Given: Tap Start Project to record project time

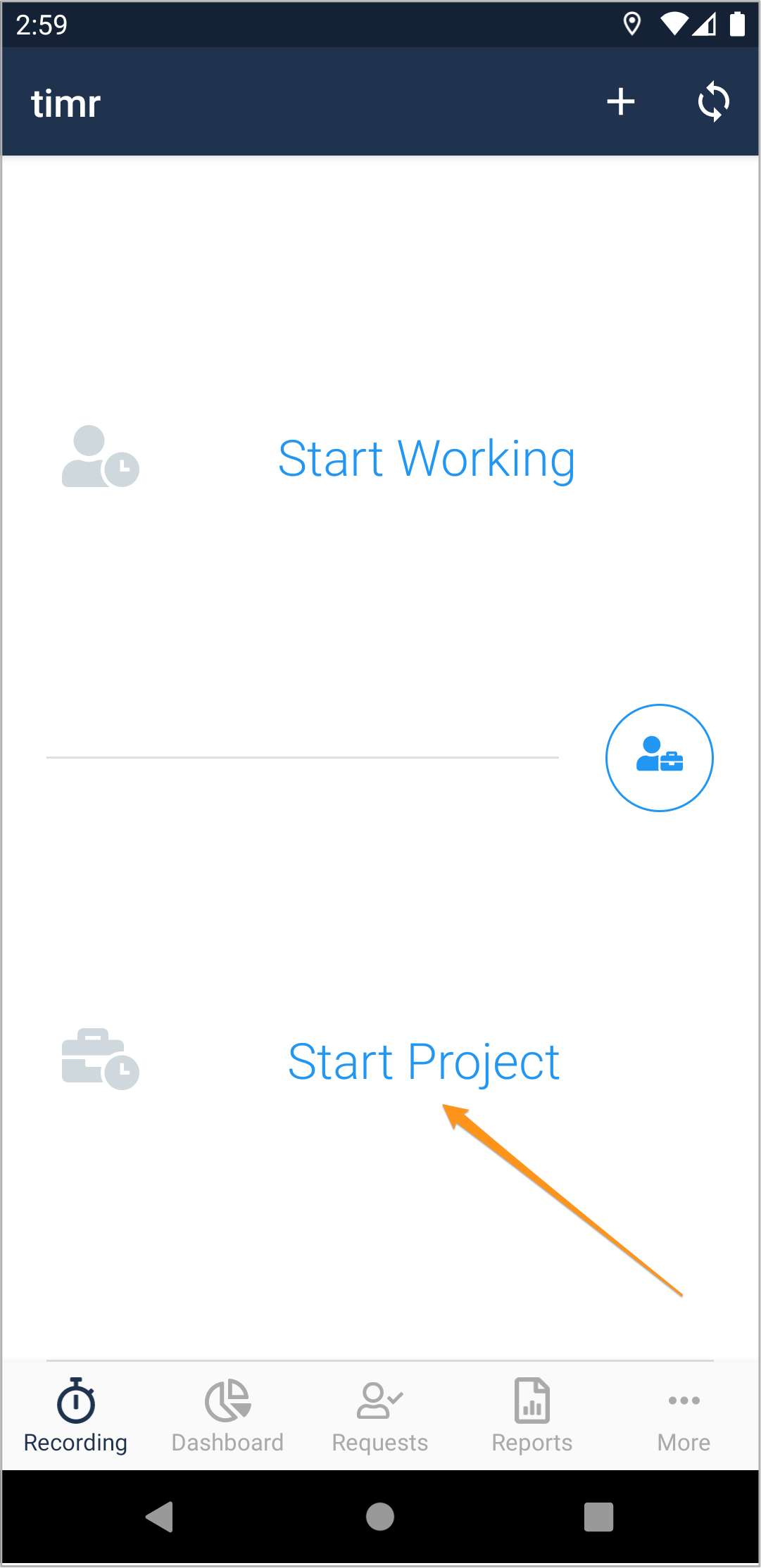Looking at the screenshot, I should click(x=424, y=1062).
